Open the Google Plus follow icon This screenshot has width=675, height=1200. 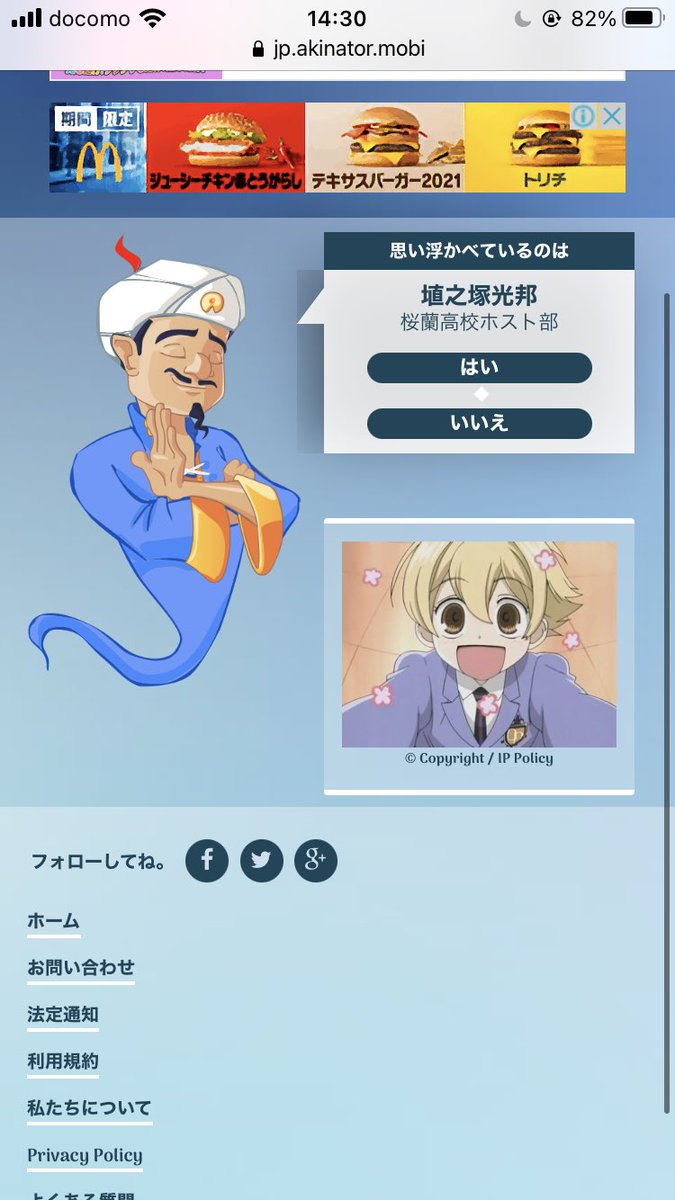pos(316,860)
